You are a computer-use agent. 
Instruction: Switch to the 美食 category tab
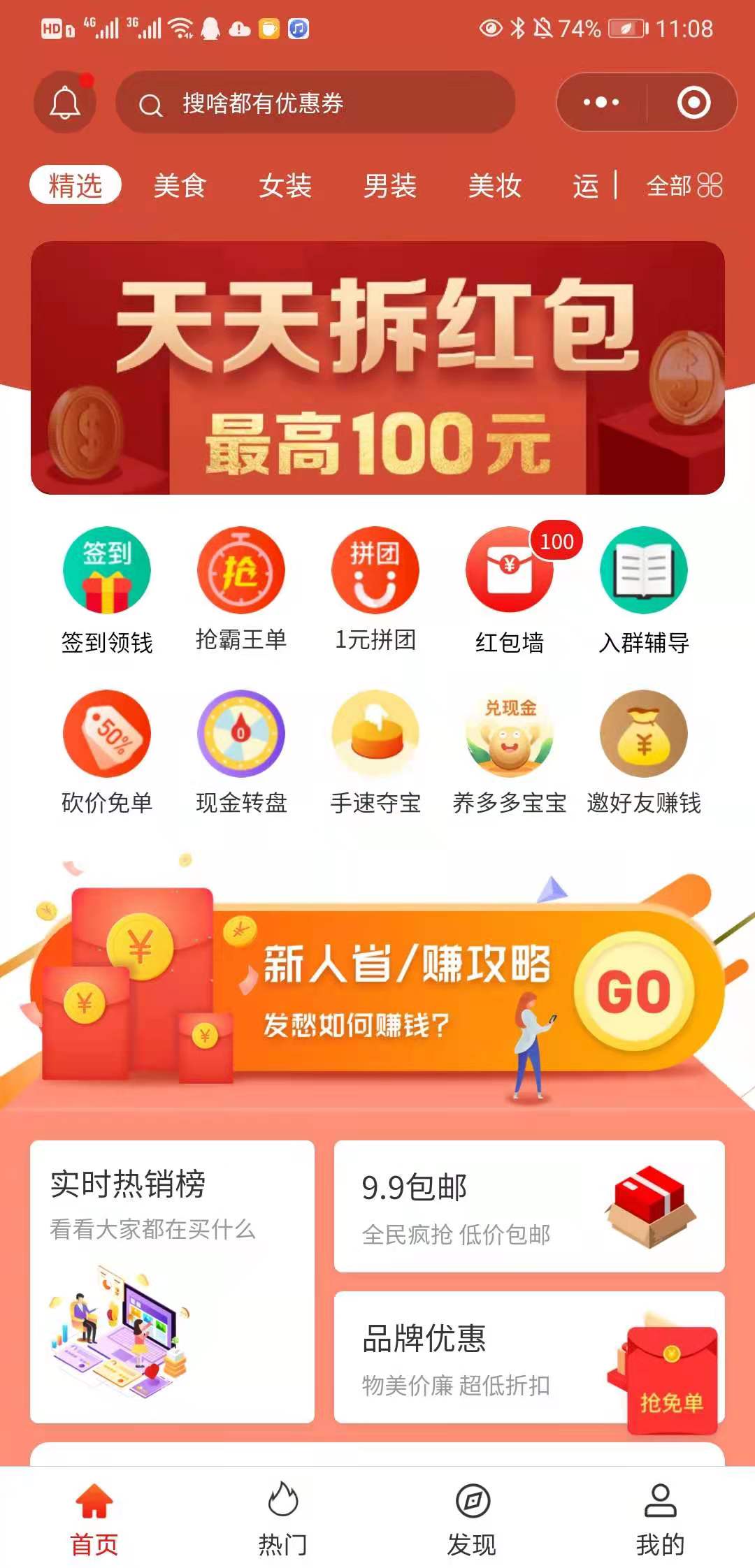click(x=180, y=186)
